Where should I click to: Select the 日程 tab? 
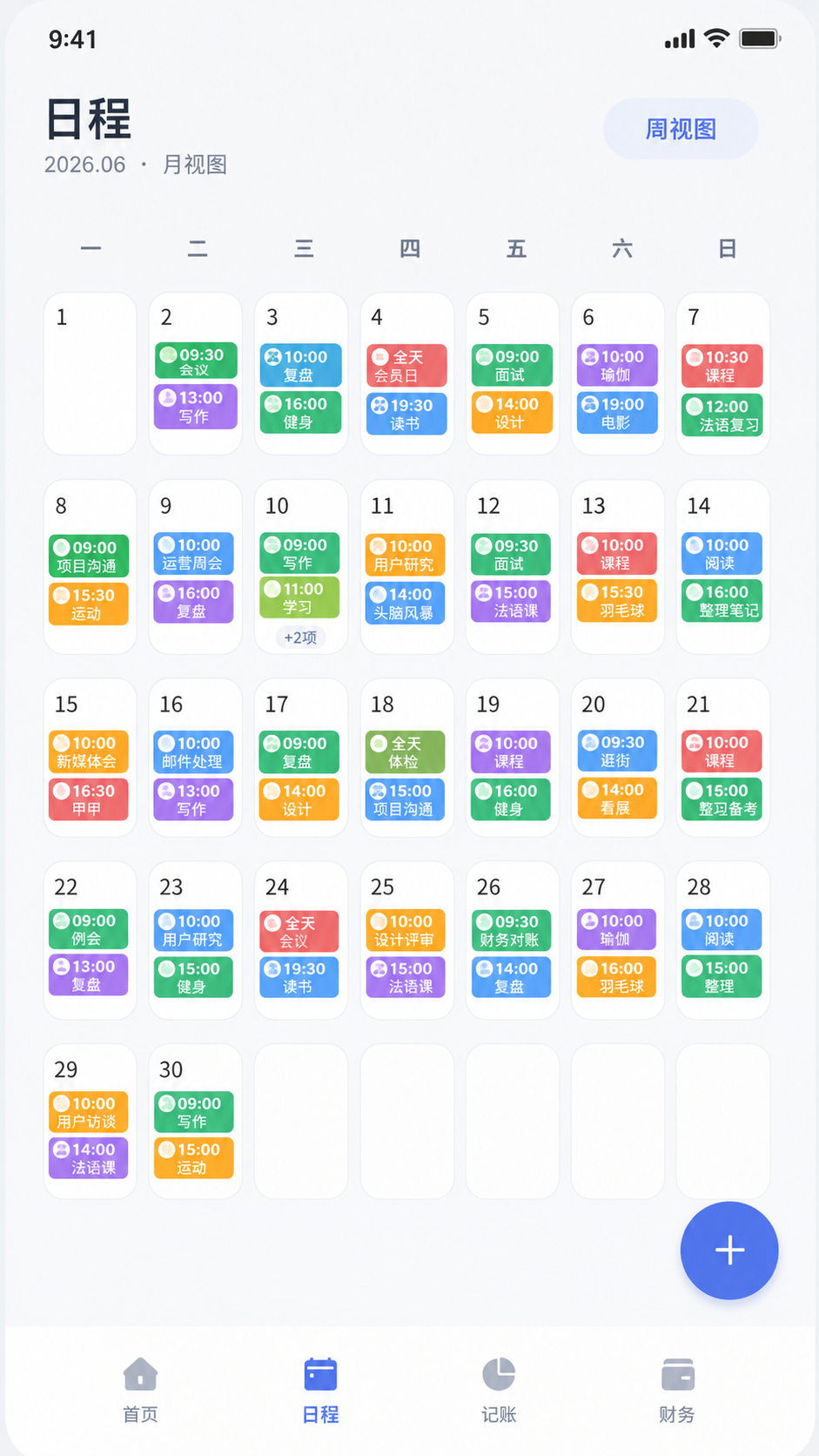(320, 1390)
